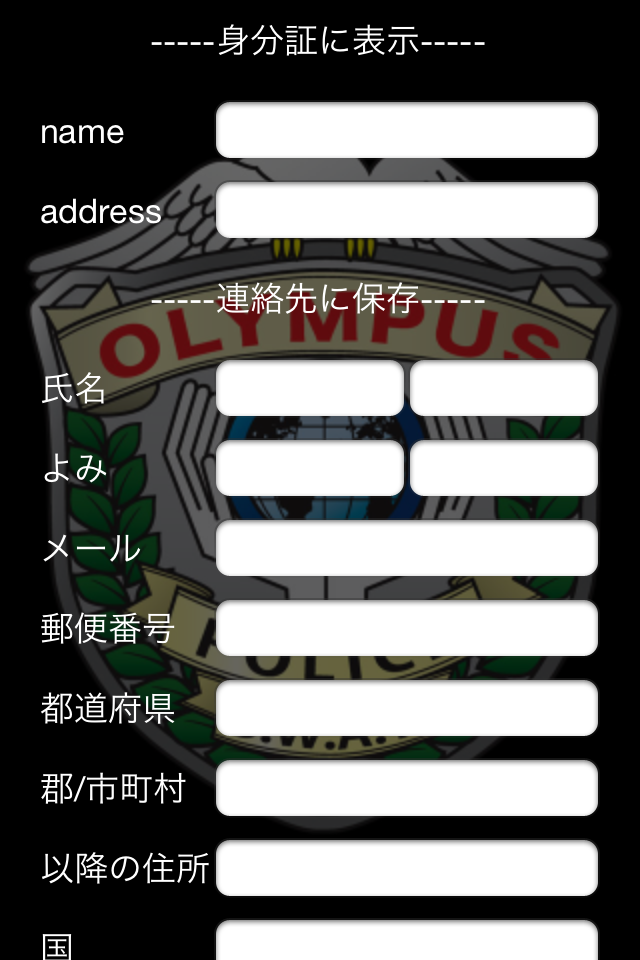The width and height of the screenshot is (640, 960).
Task: Focus the address text field
Action: pos(406,210)
